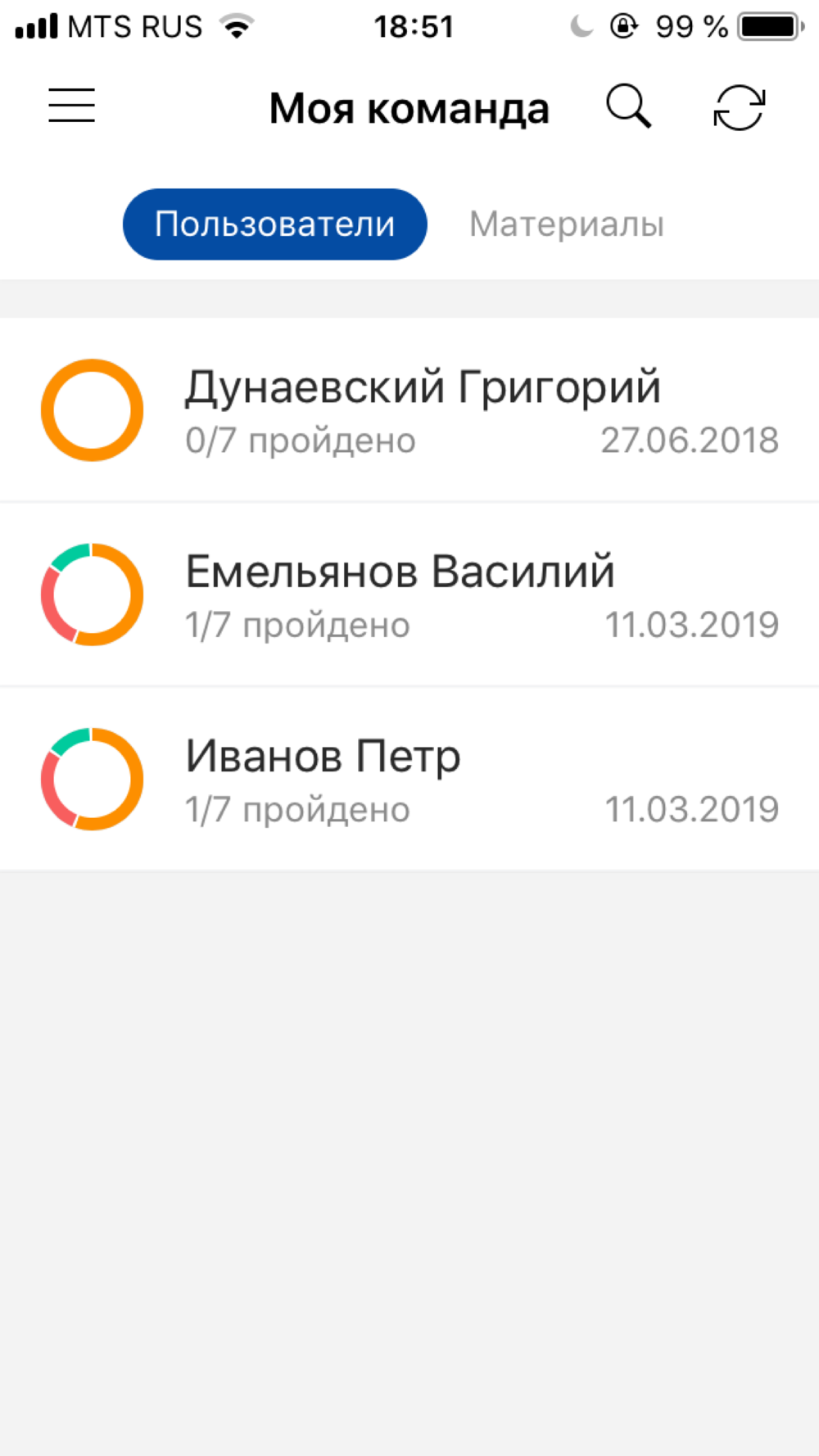Image resolution: width=819 pixels, height=1456 pixels.
Task: Open the hamburger drawer menu
Action: [x=72, y=106]
